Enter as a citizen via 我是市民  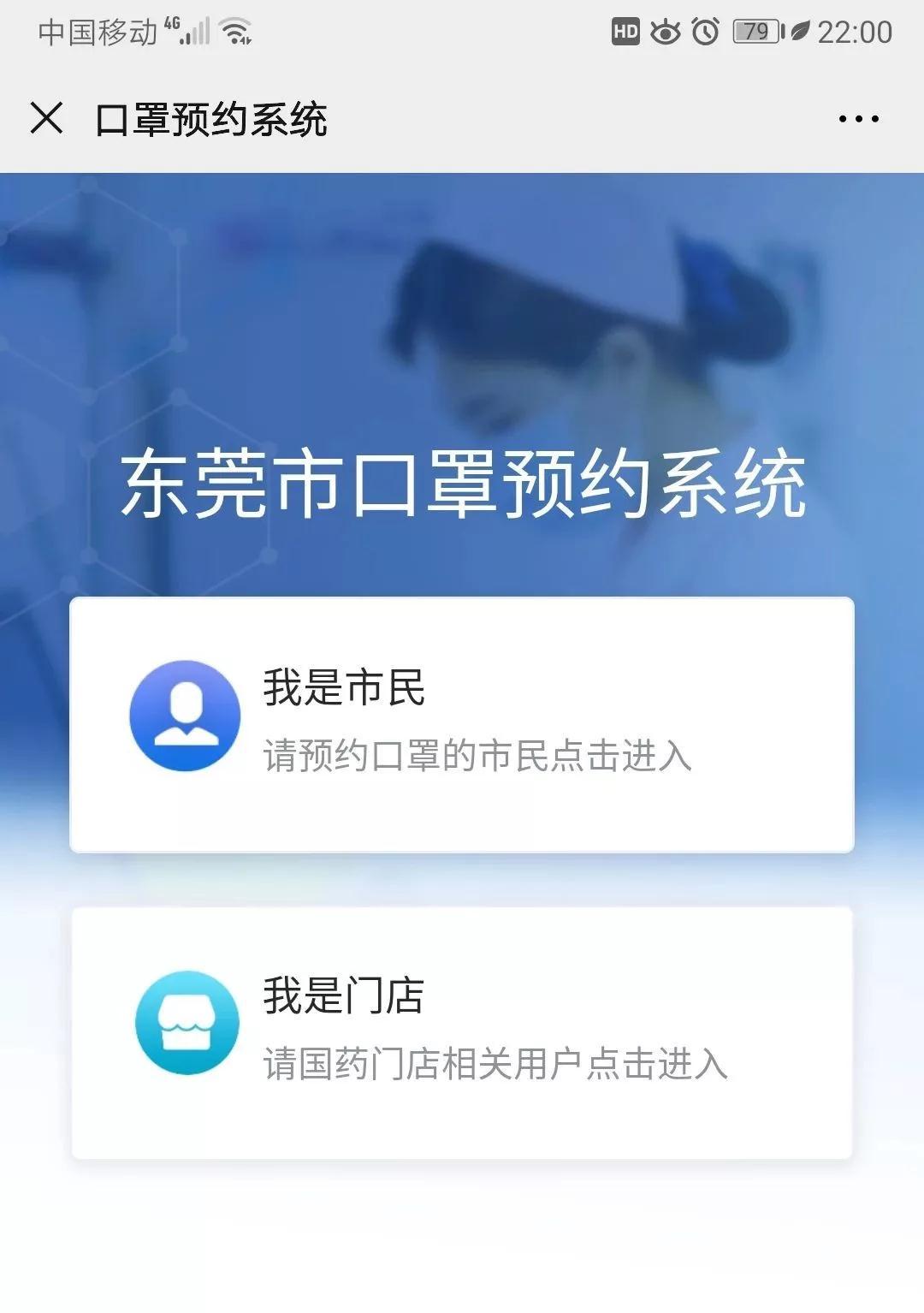pos(462,724)
